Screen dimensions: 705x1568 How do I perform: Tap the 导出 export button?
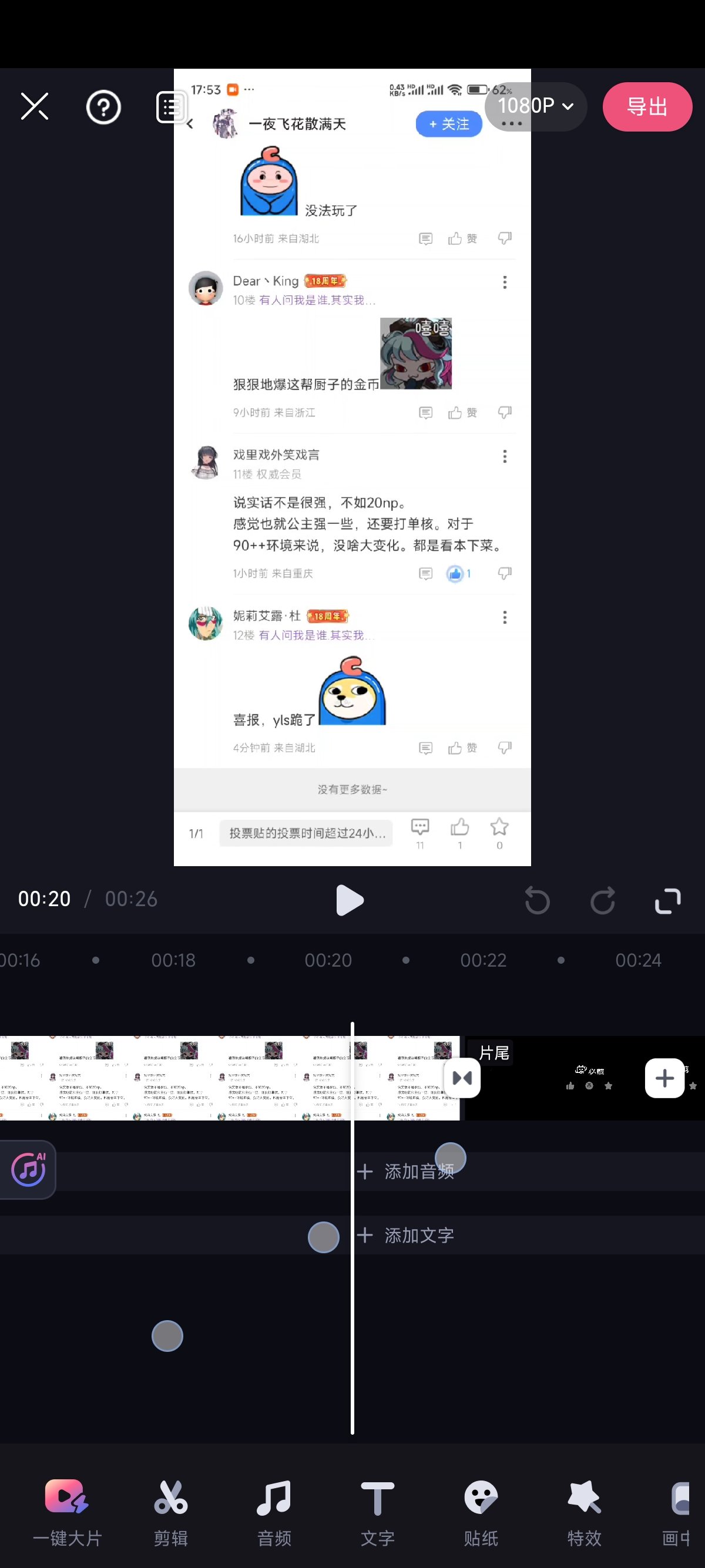[x=647, y=106]
